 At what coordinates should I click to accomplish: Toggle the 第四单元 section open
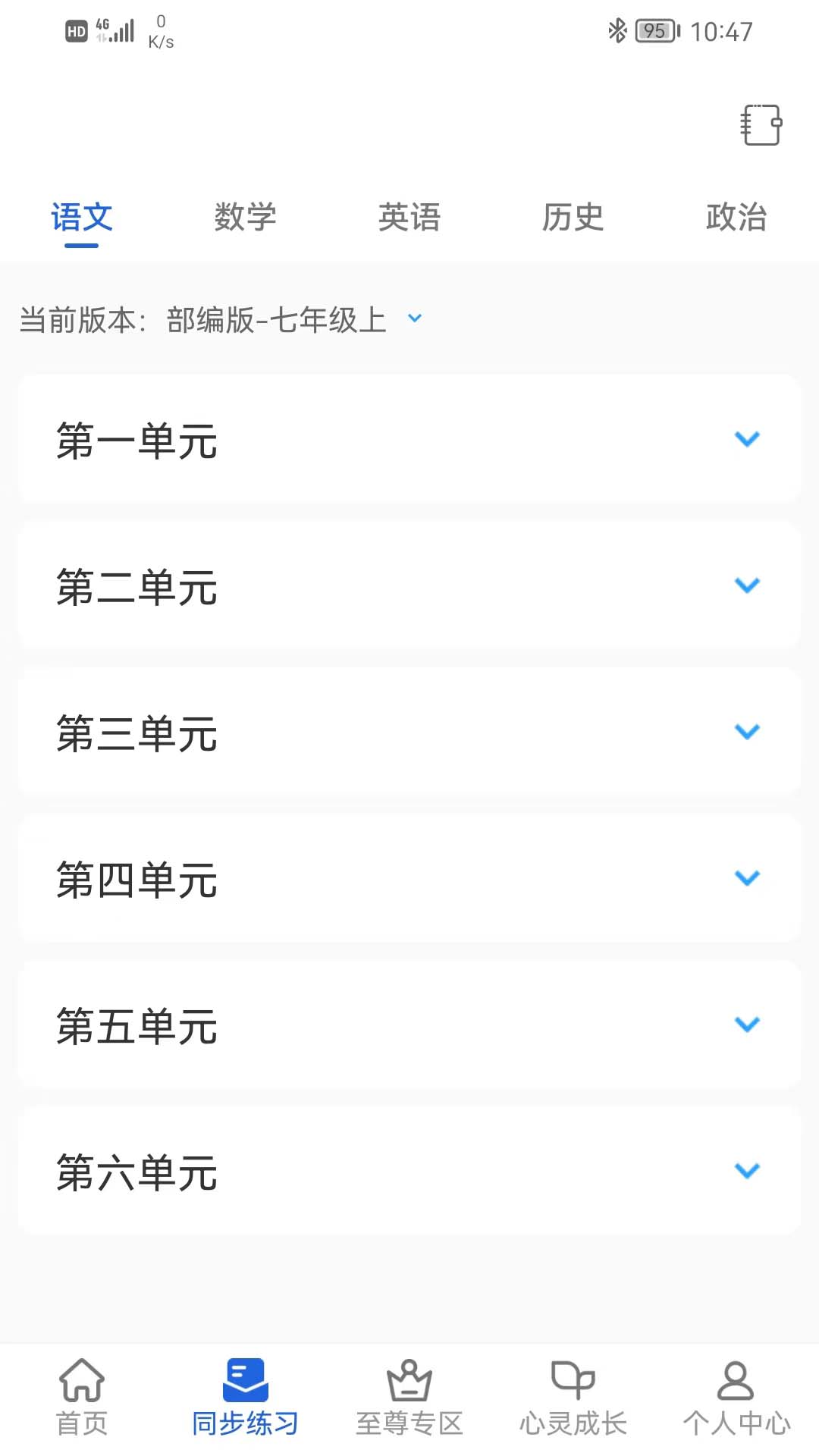click(748, 878)
